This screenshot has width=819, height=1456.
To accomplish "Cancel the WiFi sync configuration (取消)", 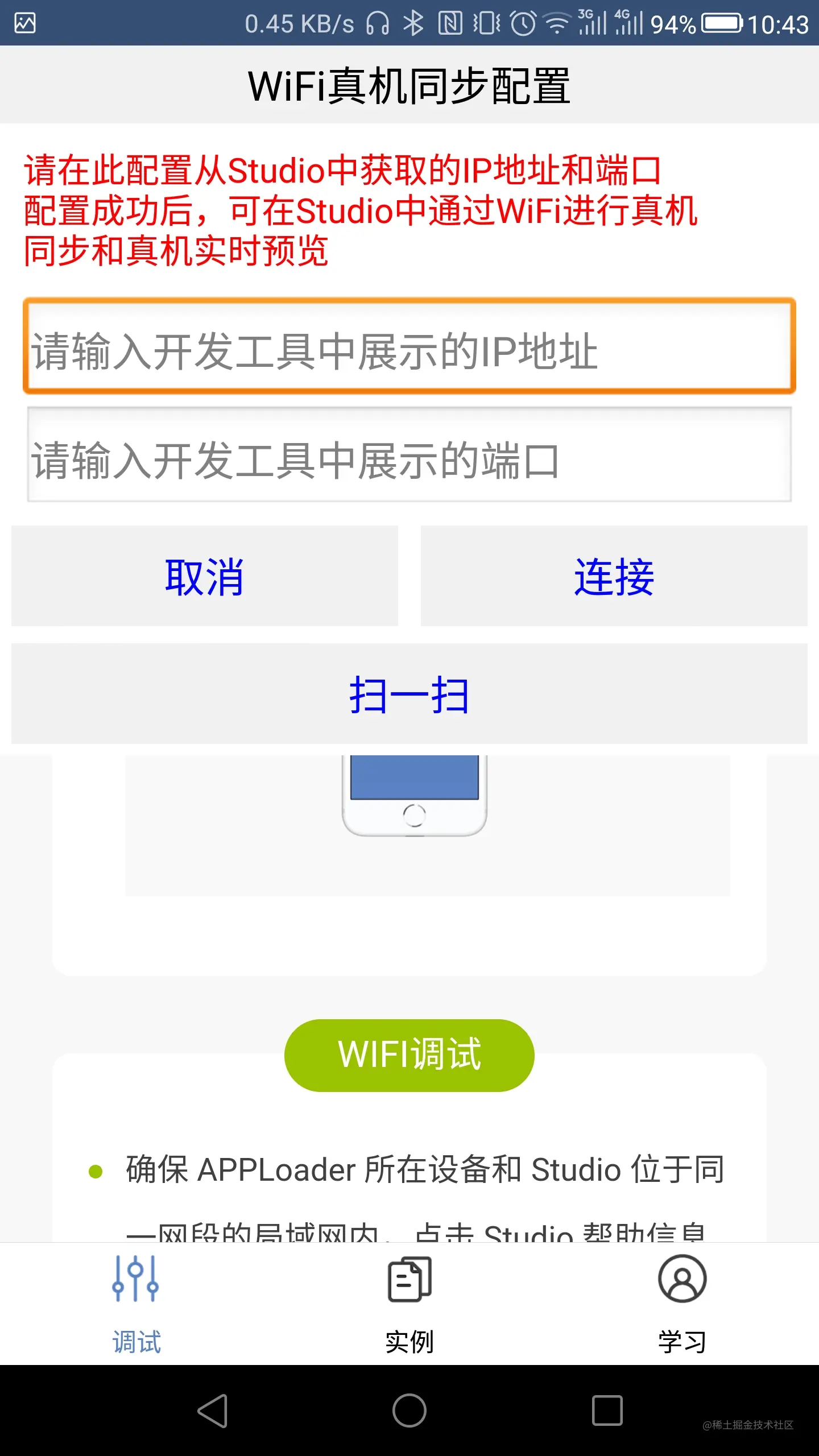I will pos(205,576).
